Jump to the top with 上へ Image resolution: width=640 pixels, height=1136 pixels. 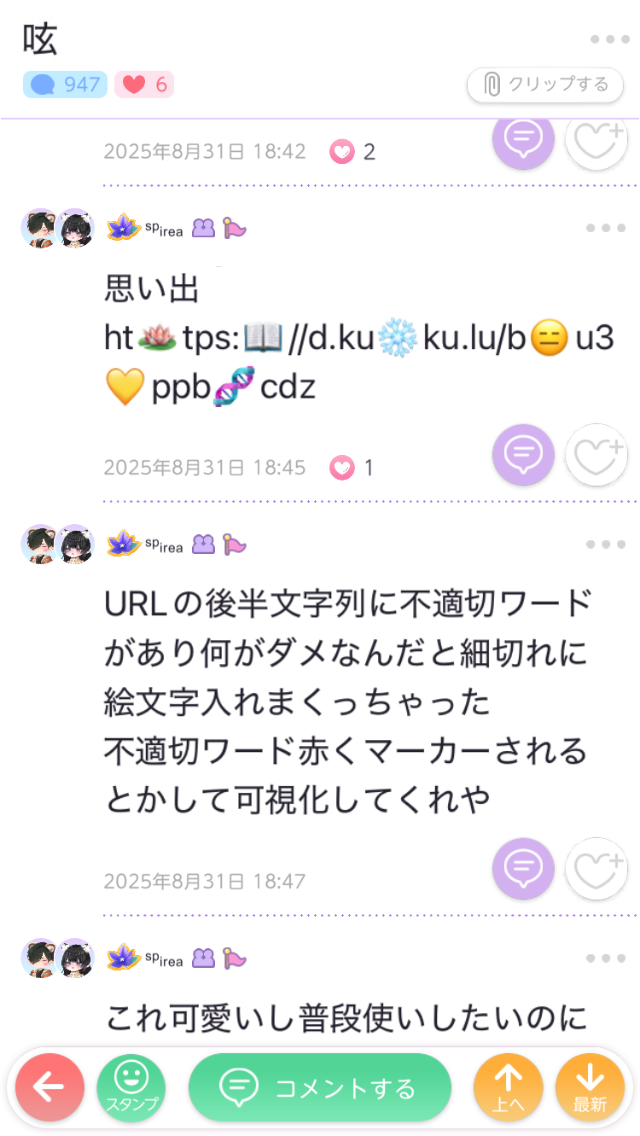tap(508, 1087)
